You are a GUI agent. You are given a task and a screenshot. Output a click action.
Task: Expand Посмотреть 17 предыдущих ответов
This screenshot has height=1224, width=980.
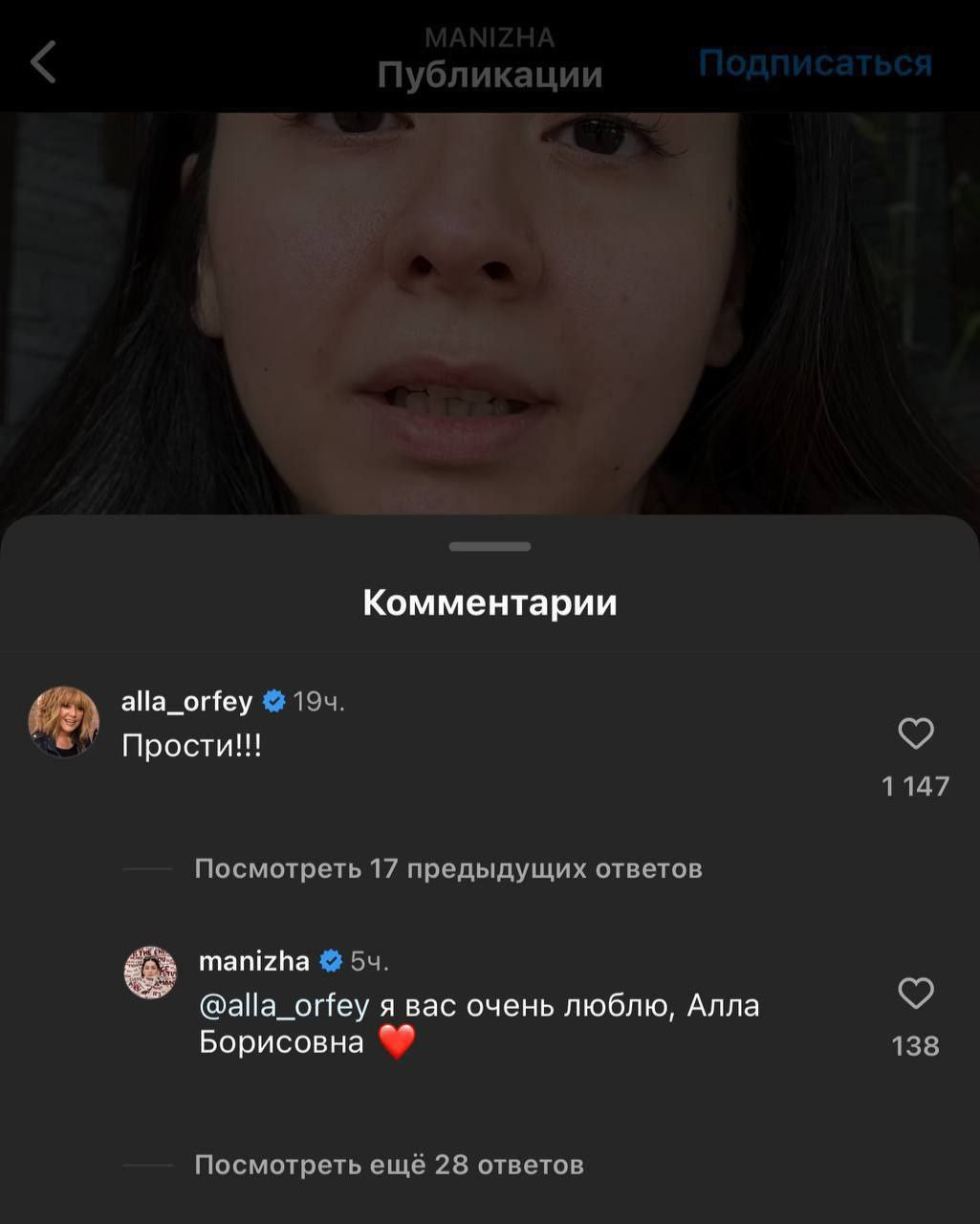pyautogui.click(x=447, y=868)
